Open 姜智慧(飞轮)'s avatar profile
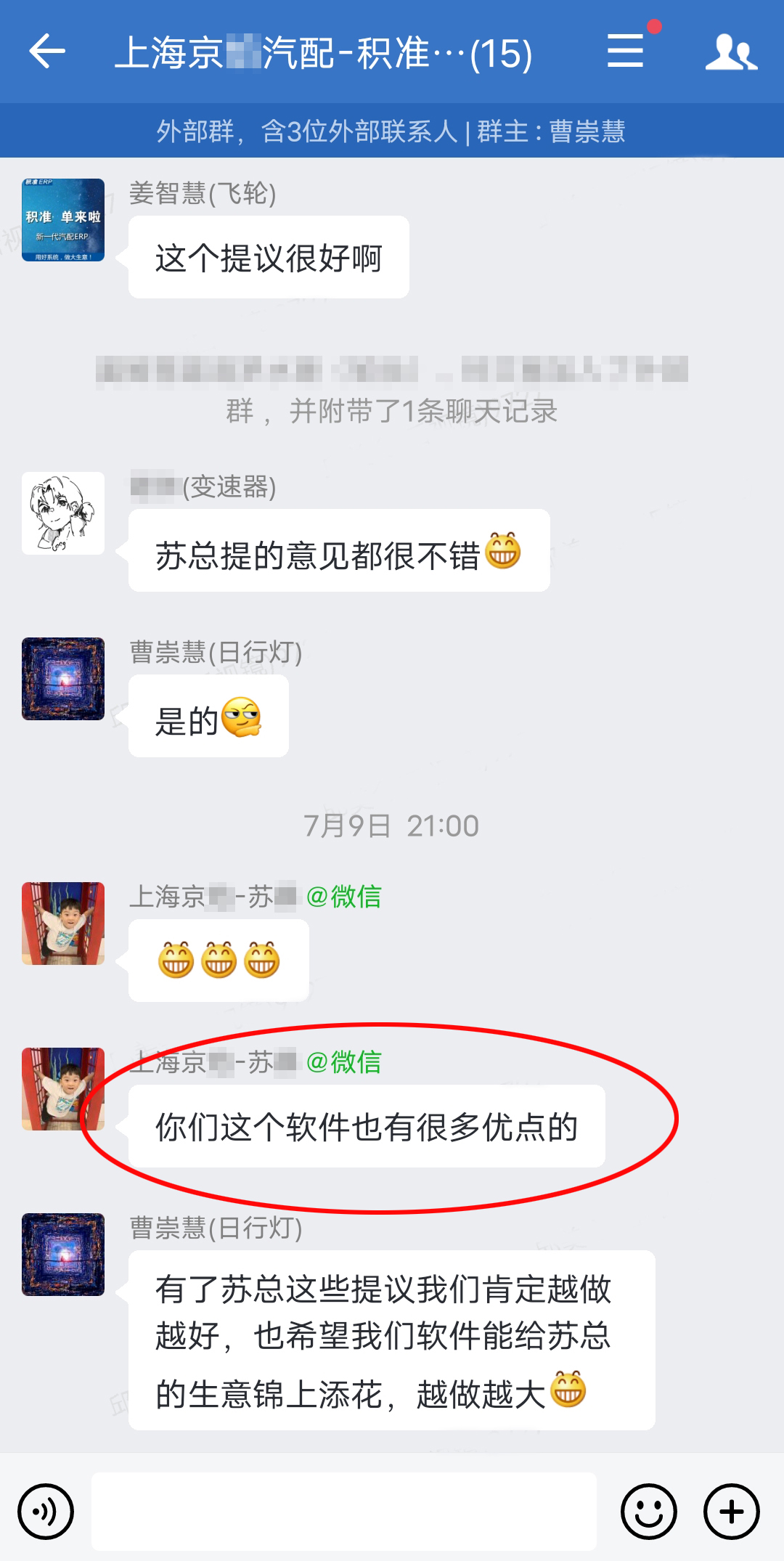Viewport: 784px width, 1561px height. click(63, 220)
